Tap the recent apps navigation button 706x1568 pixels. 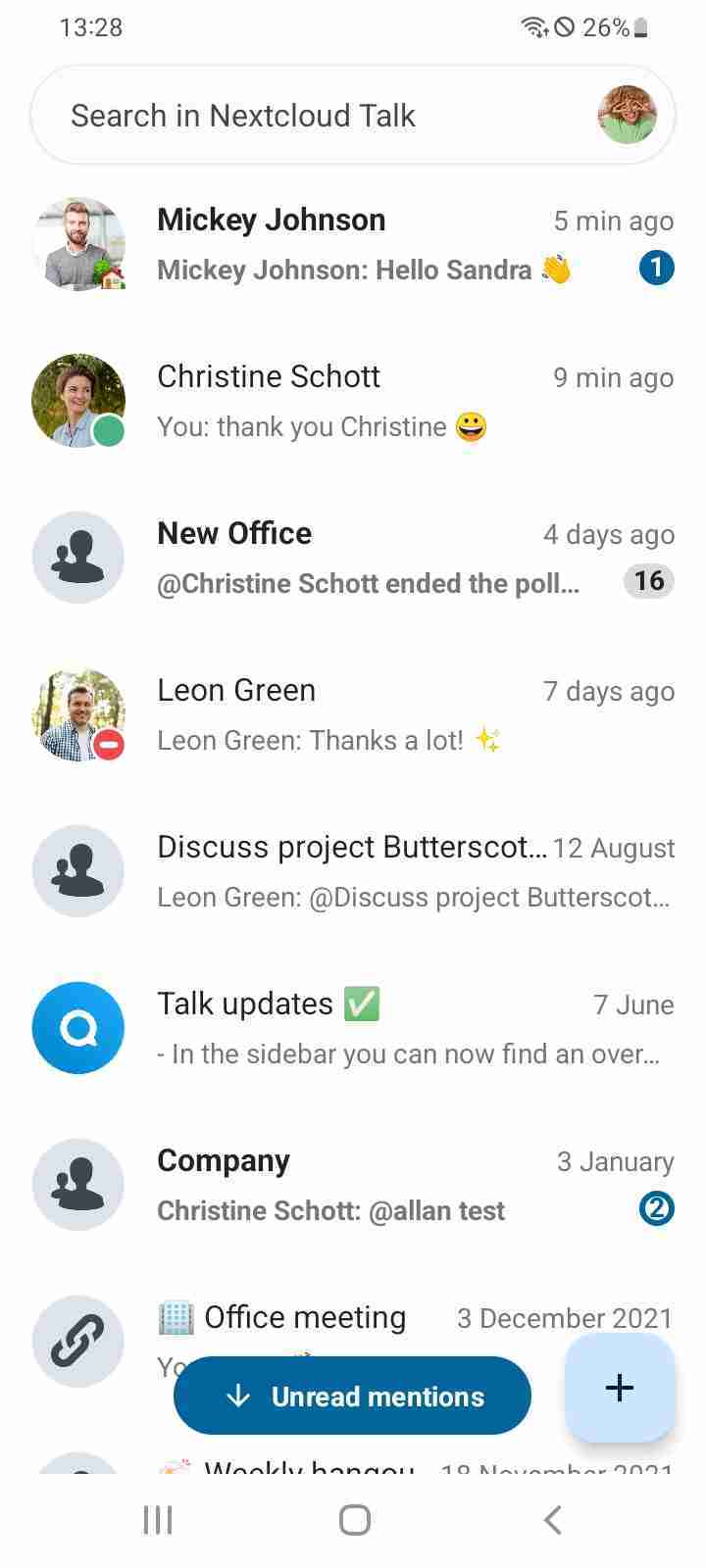coord(157,1520)
